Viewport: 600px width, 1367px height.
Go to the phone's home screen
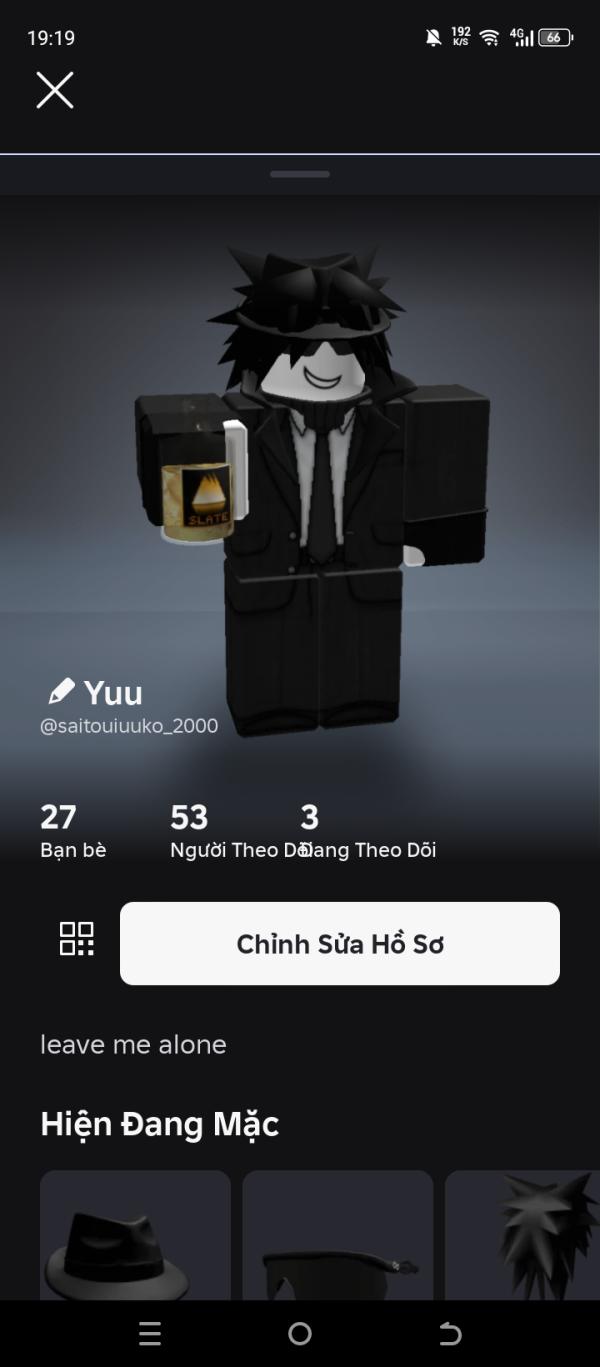click(300, 1333)
